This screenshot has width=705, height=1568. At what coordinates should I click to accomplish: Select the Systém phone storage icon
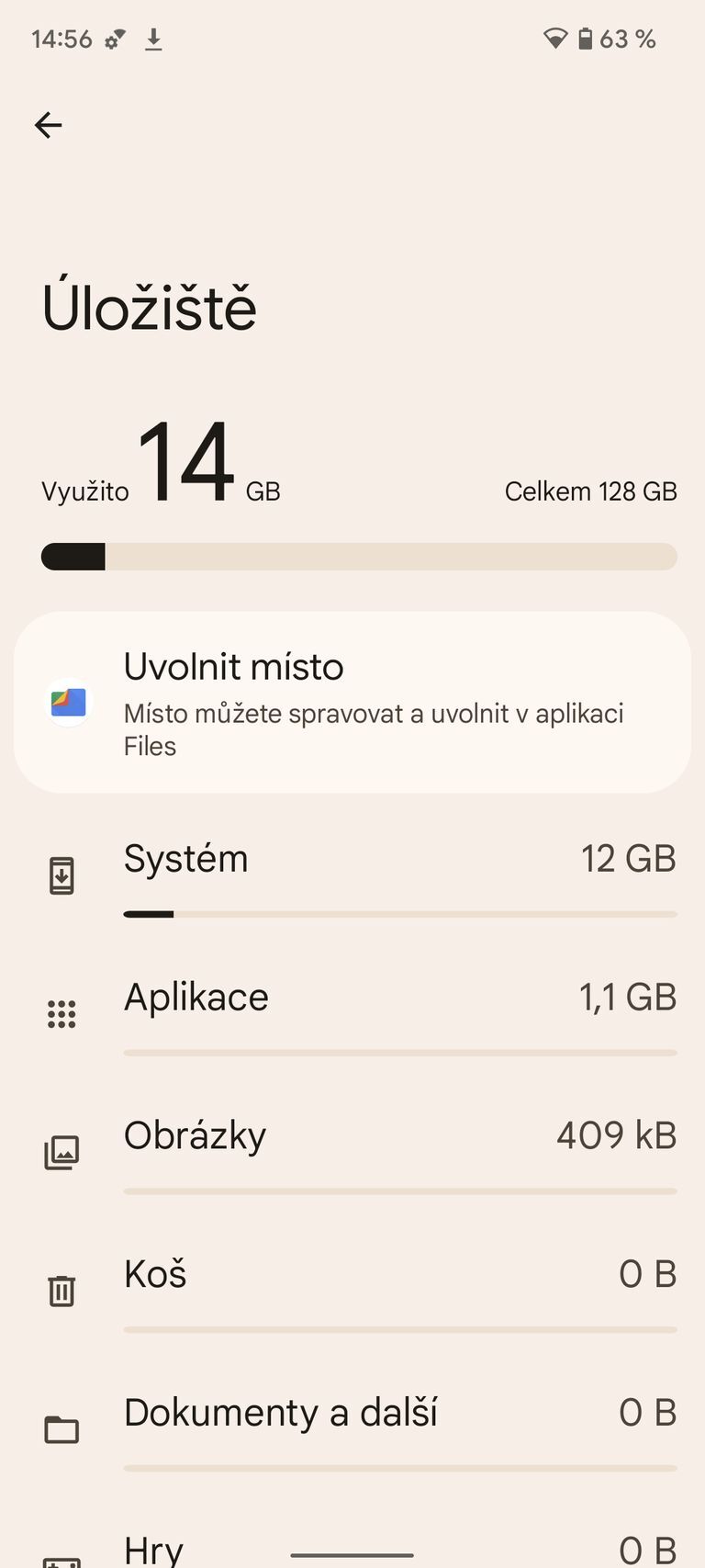tap(61, 875)
